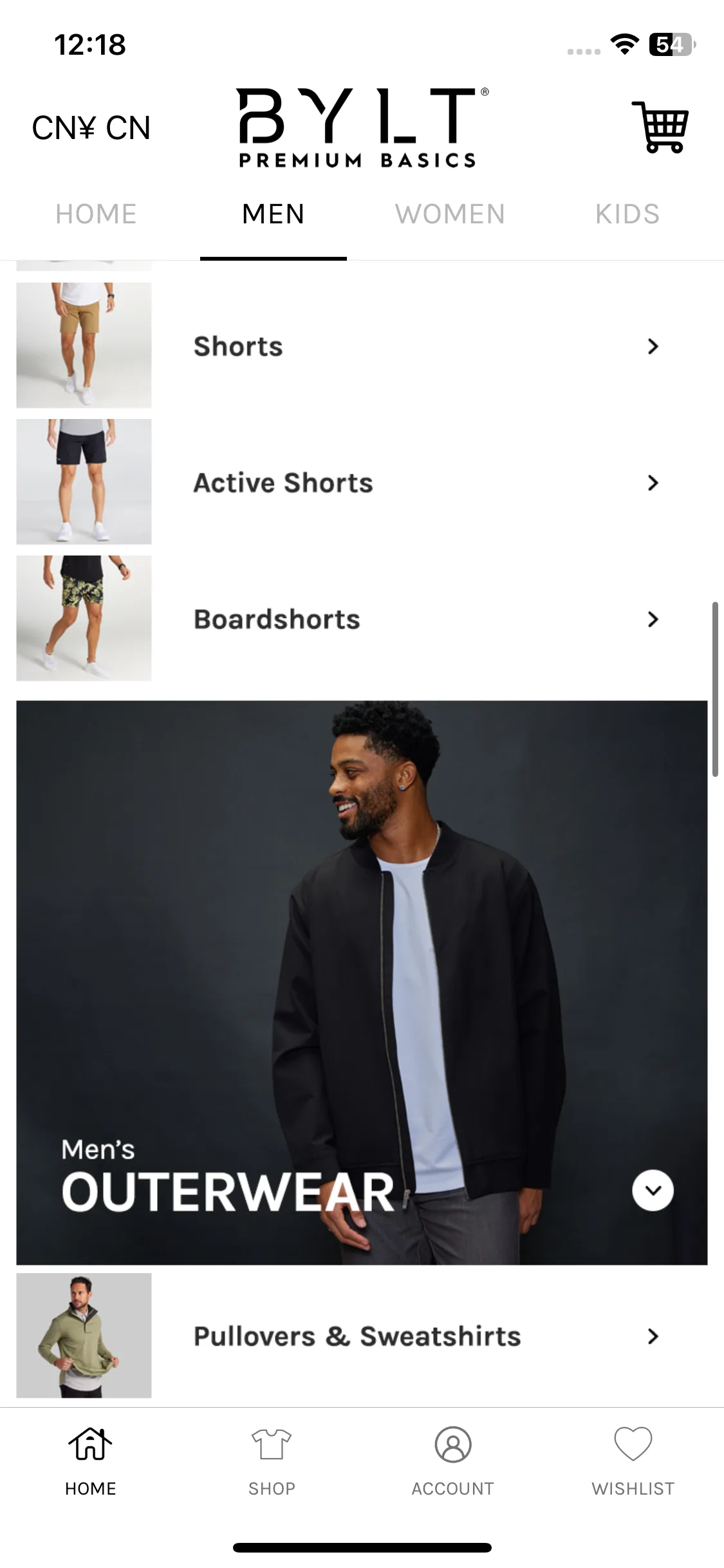Go to SHOP in bottom navigation

coord(272,1460)
